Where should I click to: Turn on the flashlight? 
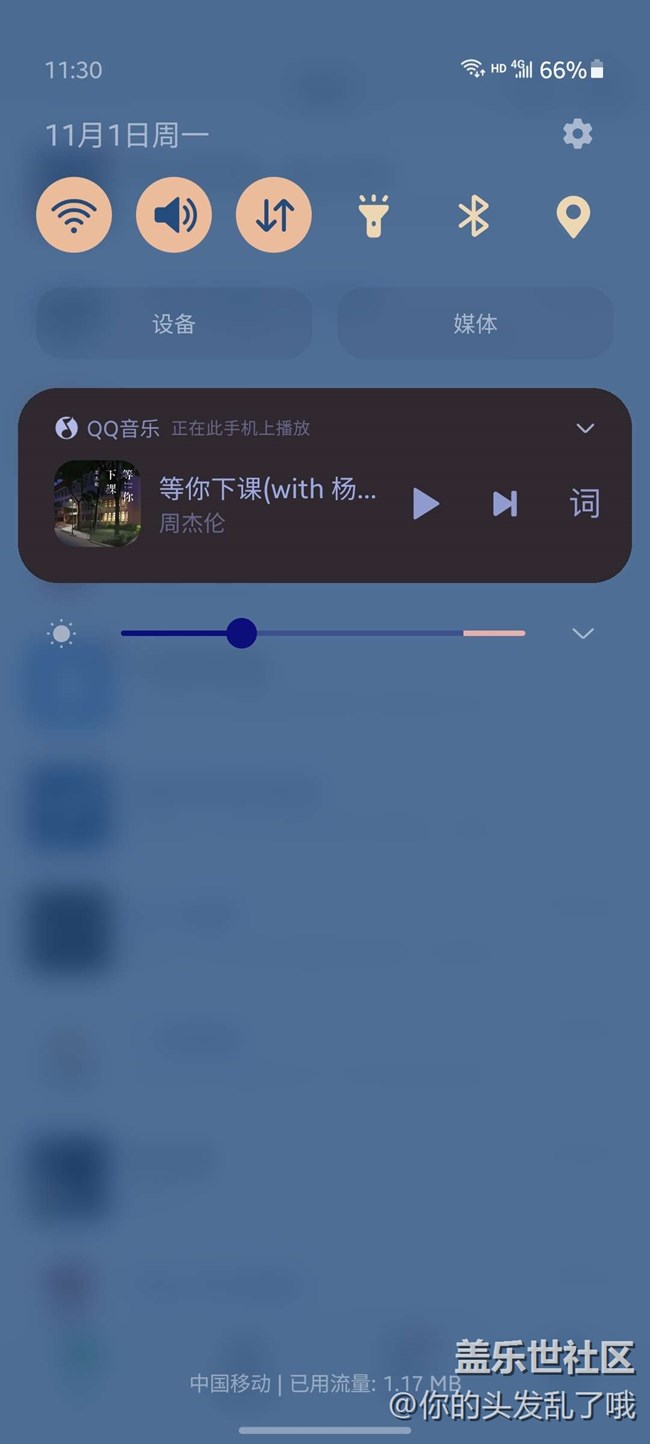click(373, 215)
